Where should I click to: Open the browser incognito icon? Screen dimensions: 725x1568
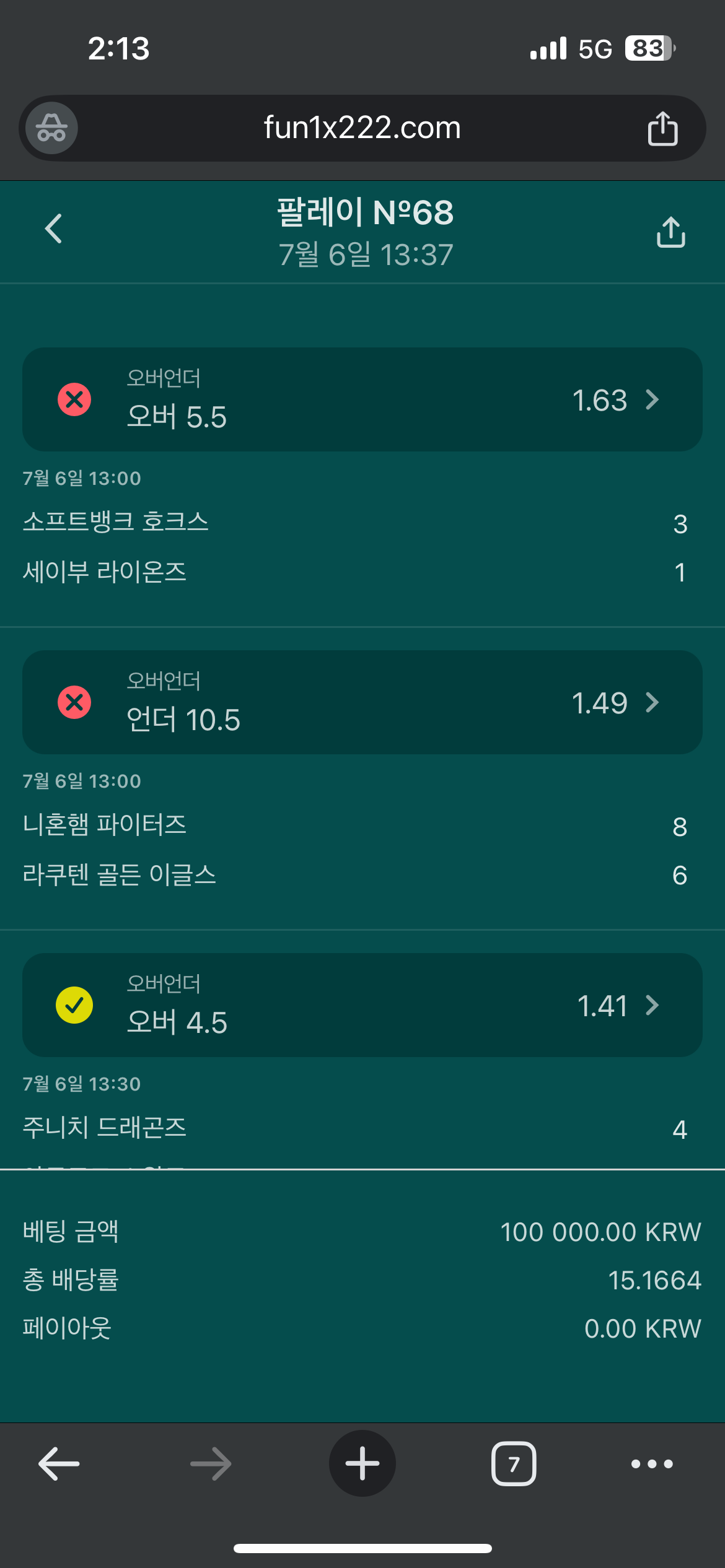[51, 128]
